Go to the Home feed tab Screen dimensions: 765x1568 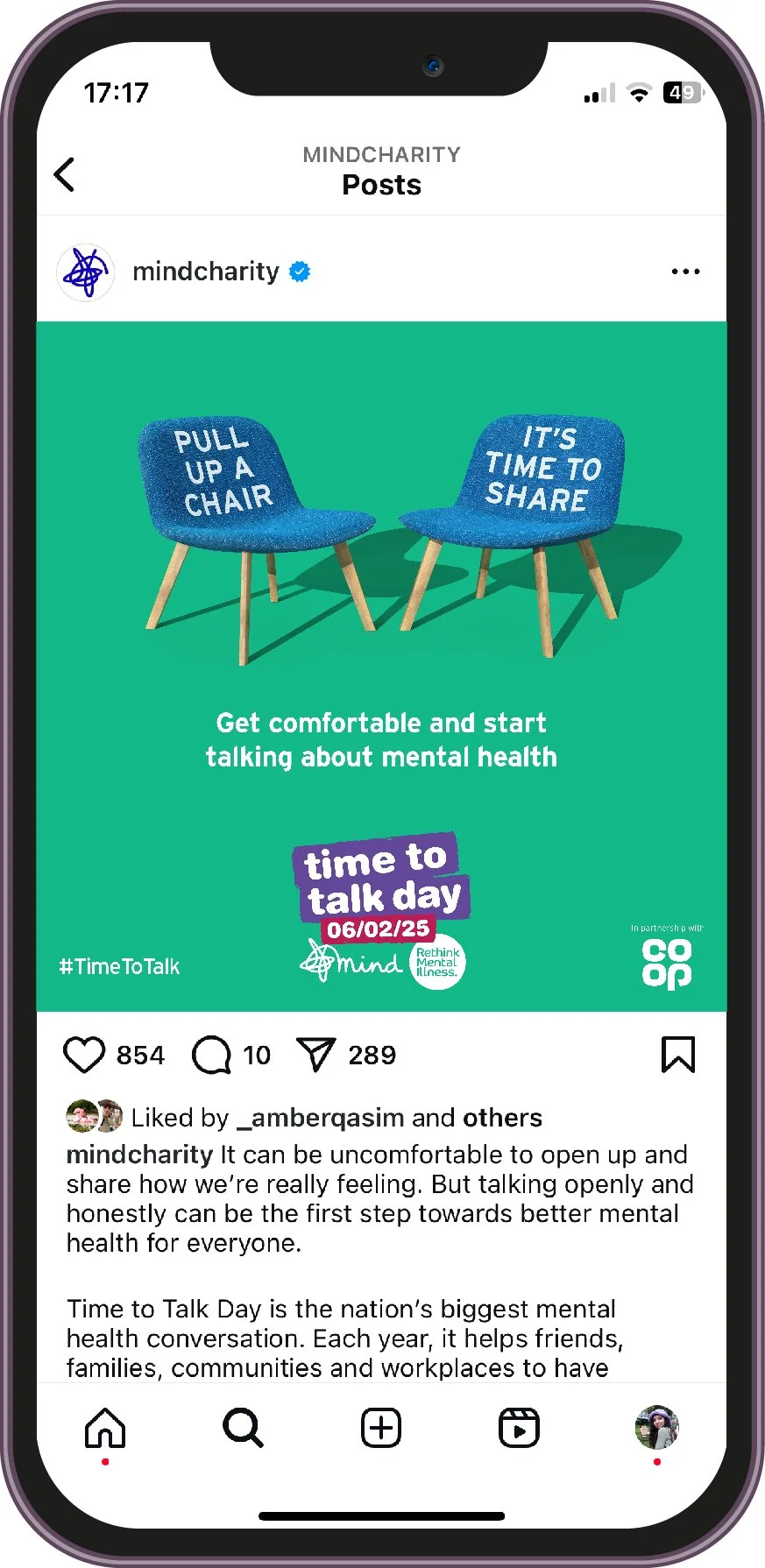pos(105,1428)
